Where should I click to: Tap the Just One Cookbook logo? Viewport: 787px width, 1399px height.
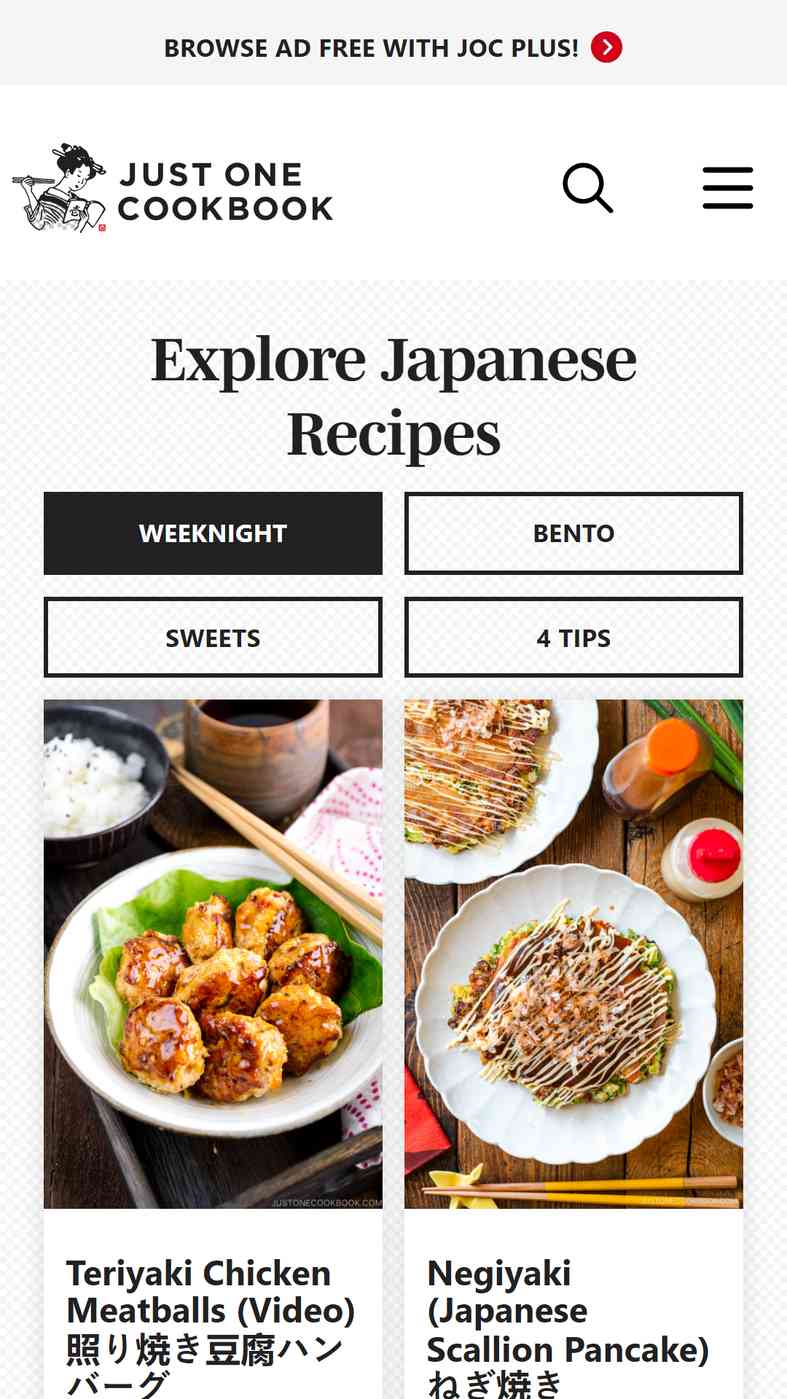(173, 188)
